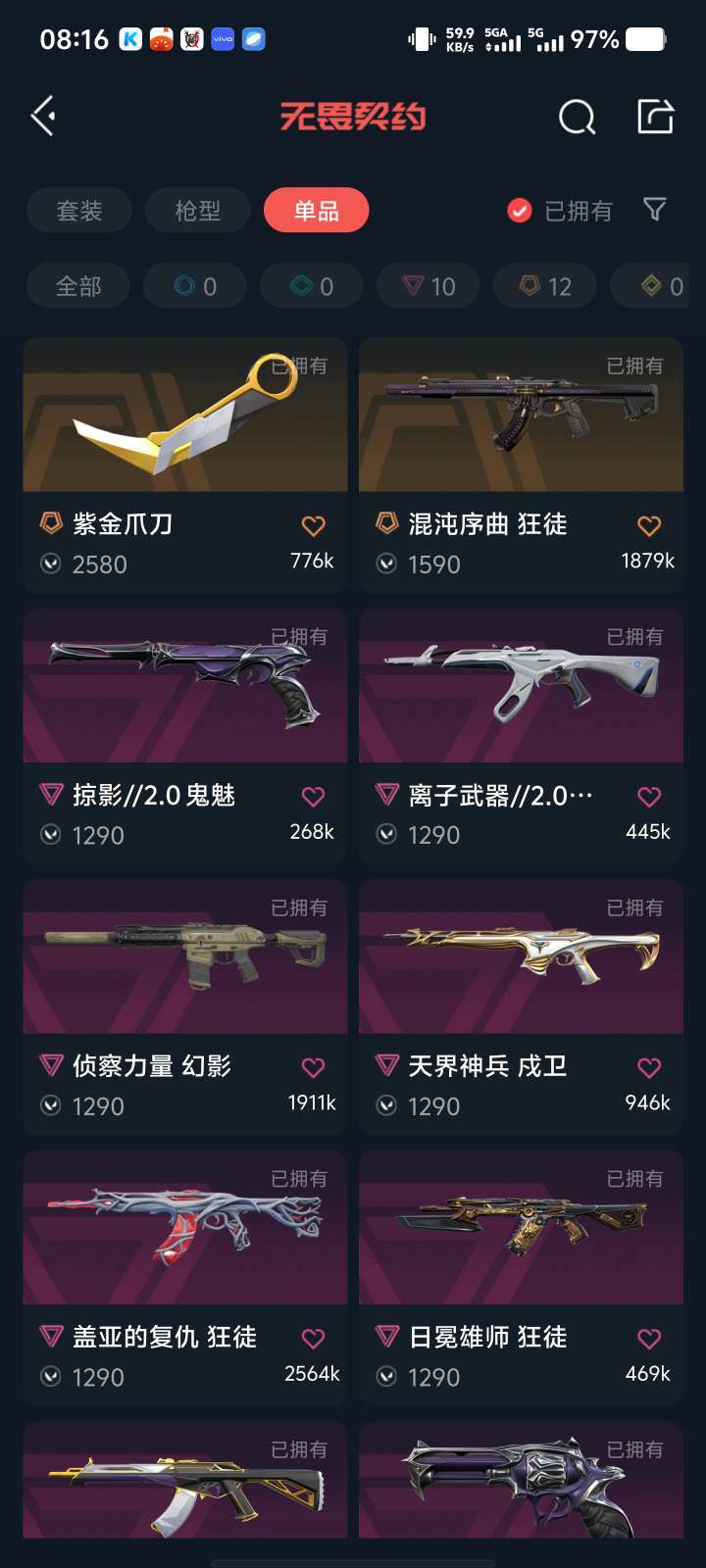Open the 天界神兵 戍卫 skin card

[x=521, y=1006]
